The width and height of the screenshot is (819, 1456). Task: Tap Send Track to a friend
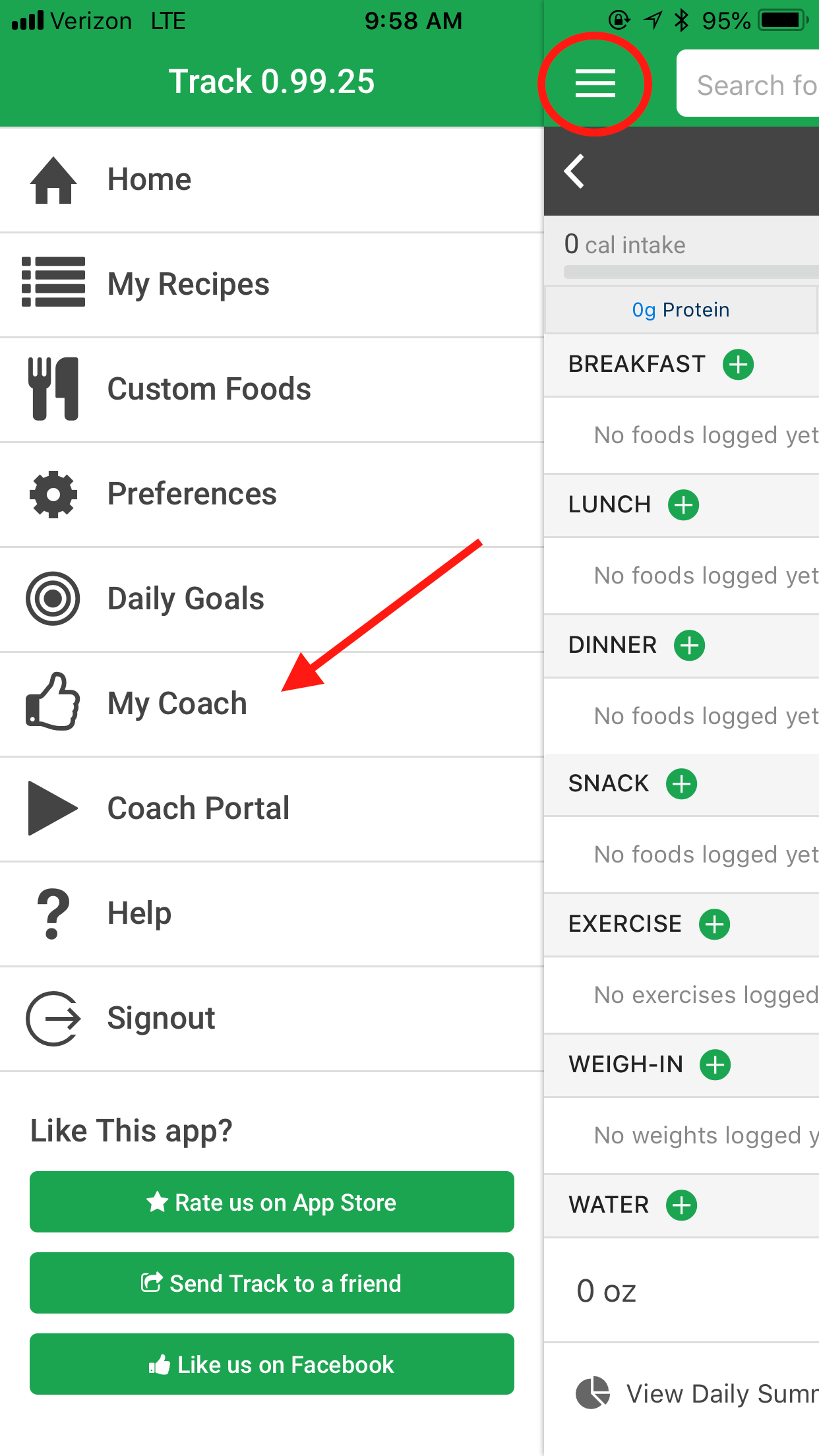(x=272, y=1283)
